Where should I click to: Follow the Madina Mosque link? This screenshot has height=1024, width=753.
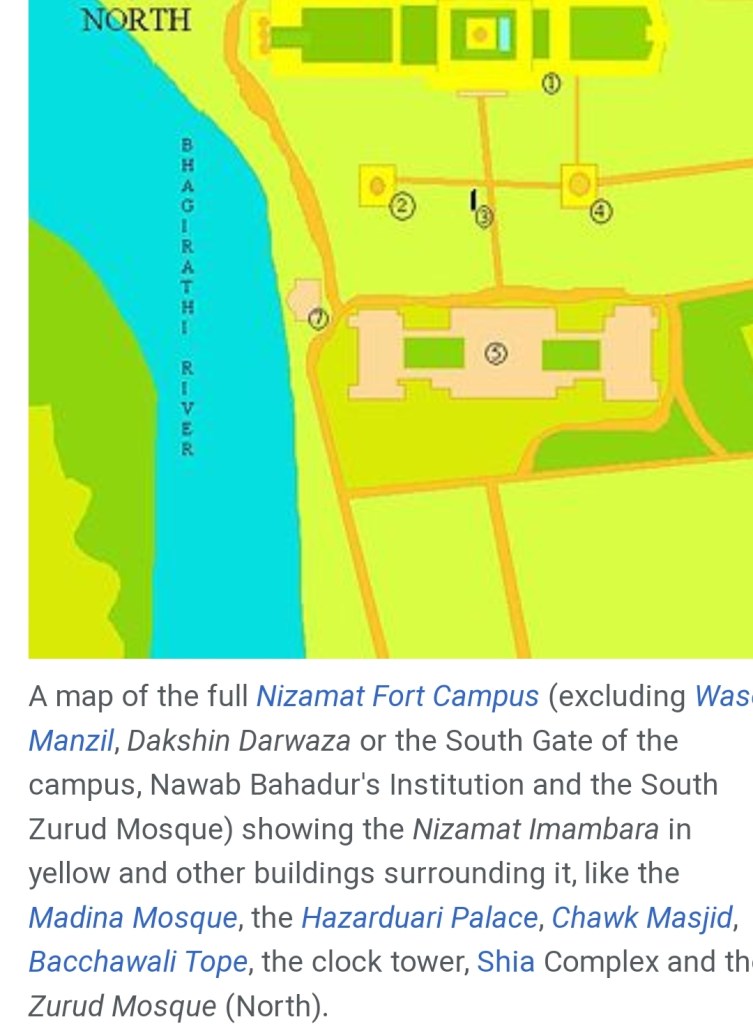tap(133, 917)
